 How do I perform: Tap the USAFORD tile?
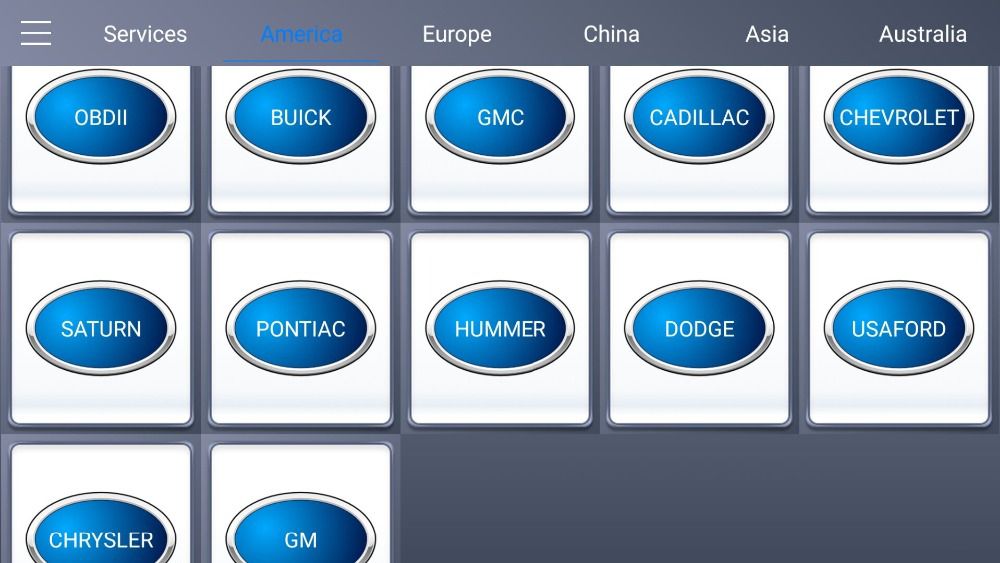[898, 329]
